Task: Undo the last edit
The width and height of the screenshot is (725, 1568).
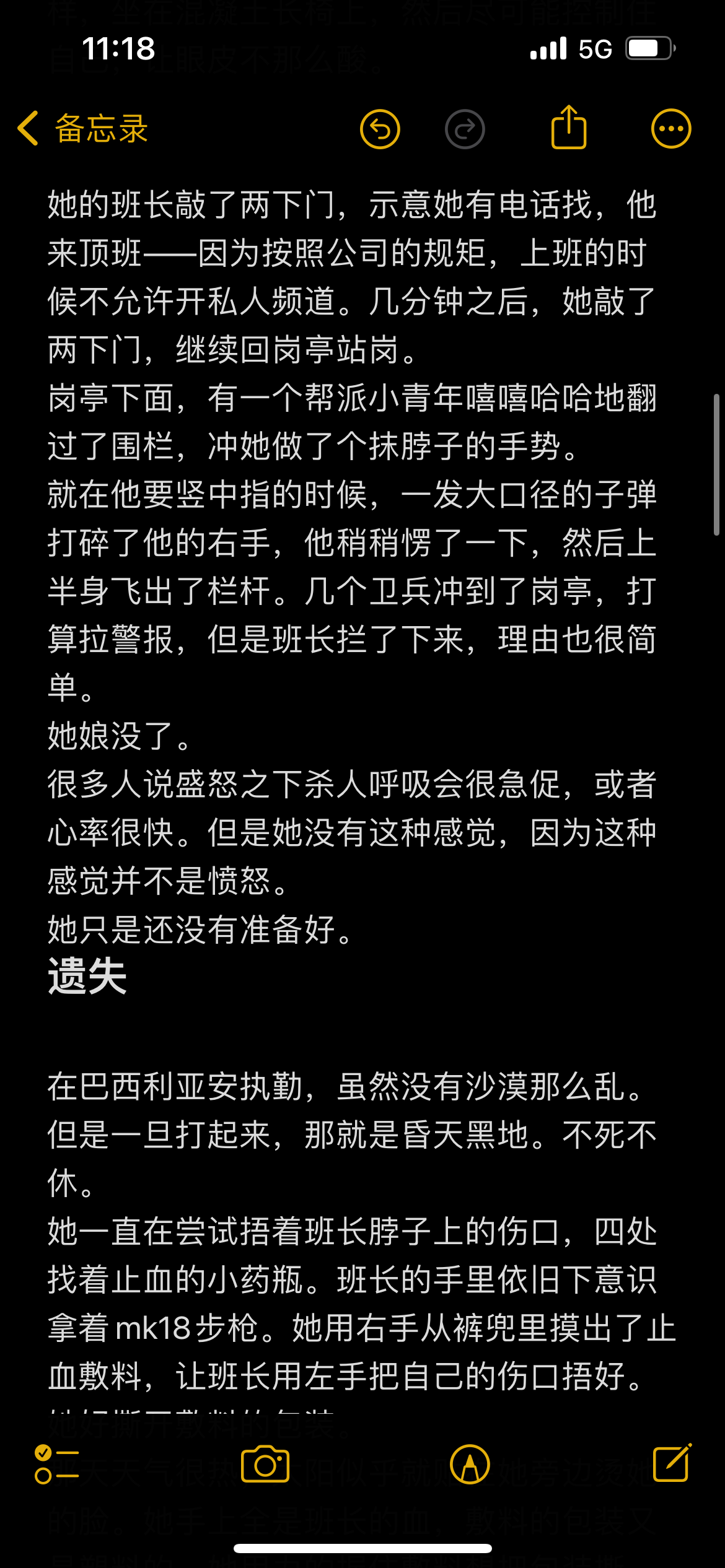Action: (x=380, y=129)
